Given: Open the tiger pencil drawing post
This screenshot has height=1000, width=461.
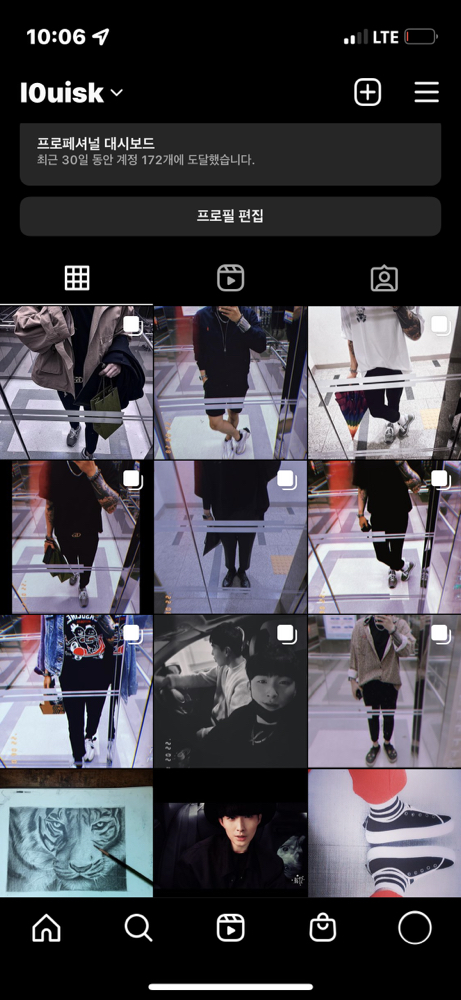Looking at the screenshot, I should coord(77,833).
